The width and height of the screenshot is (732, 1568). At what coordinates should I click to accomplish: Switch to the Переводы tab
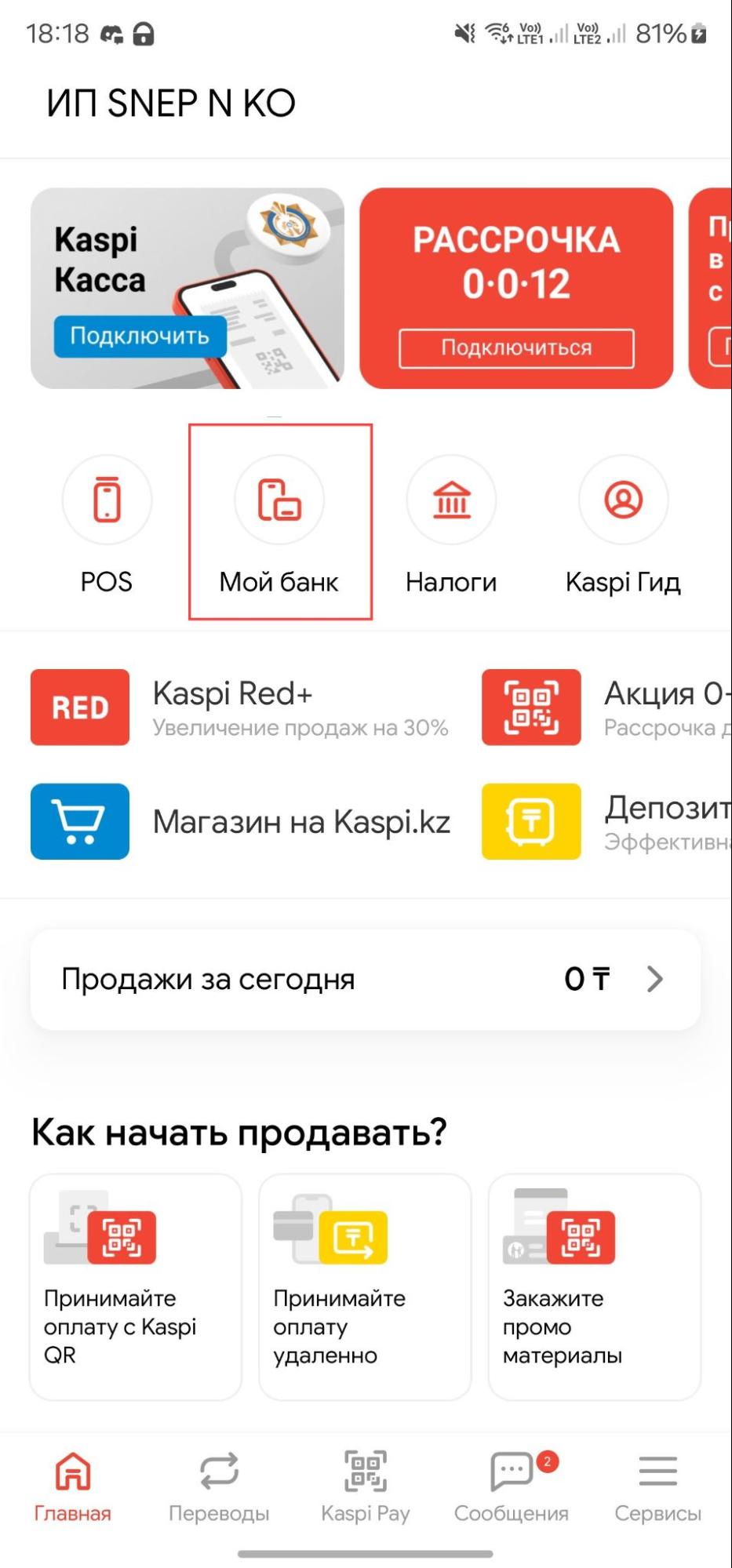click(x=219, y=1485)
